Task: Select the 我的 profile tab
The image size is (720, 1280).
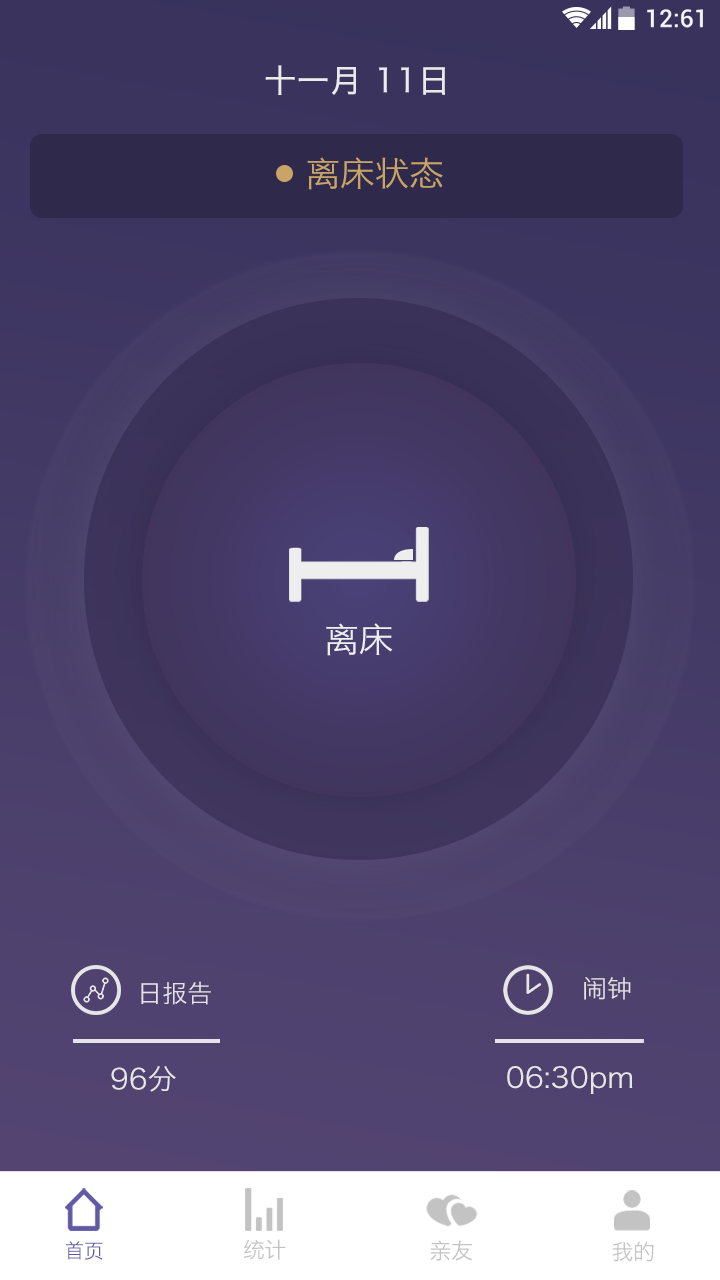Action: click(632, 1224)
